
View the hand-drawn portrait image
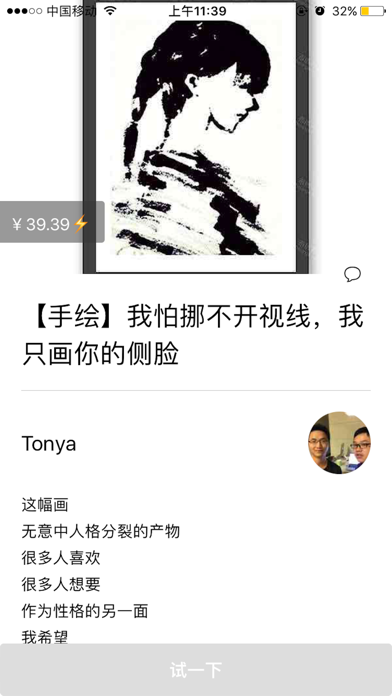[x=196, y=138]
